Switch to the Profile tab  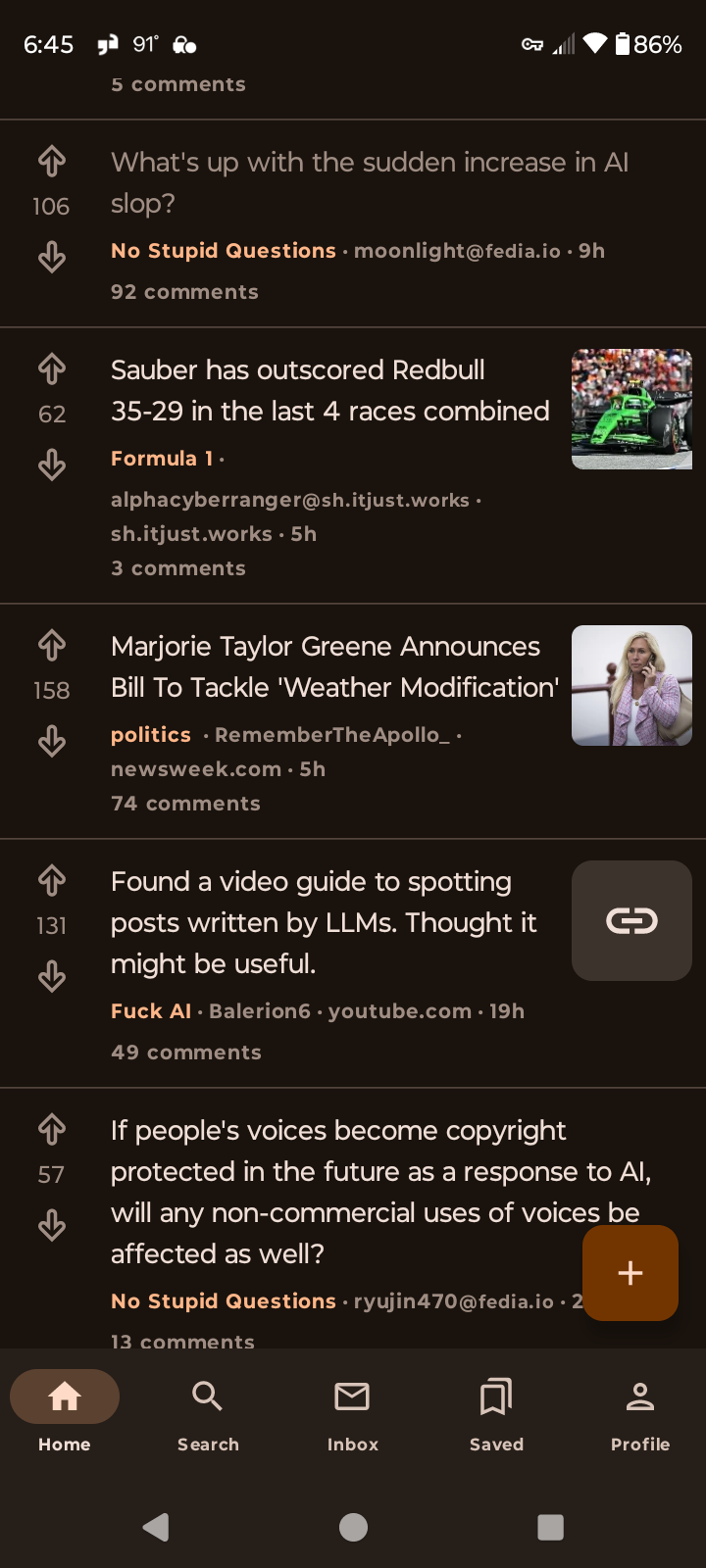[x=640, y=1411]
